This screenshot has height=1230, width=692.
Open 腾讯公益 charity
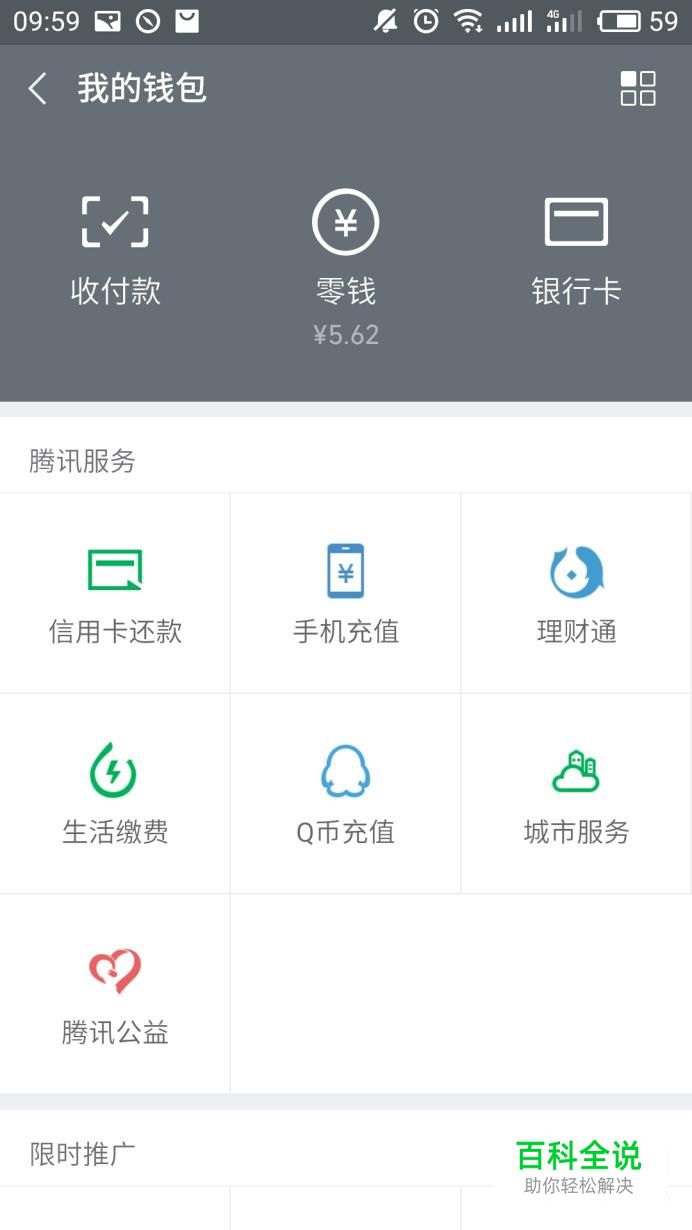[115, 994]
